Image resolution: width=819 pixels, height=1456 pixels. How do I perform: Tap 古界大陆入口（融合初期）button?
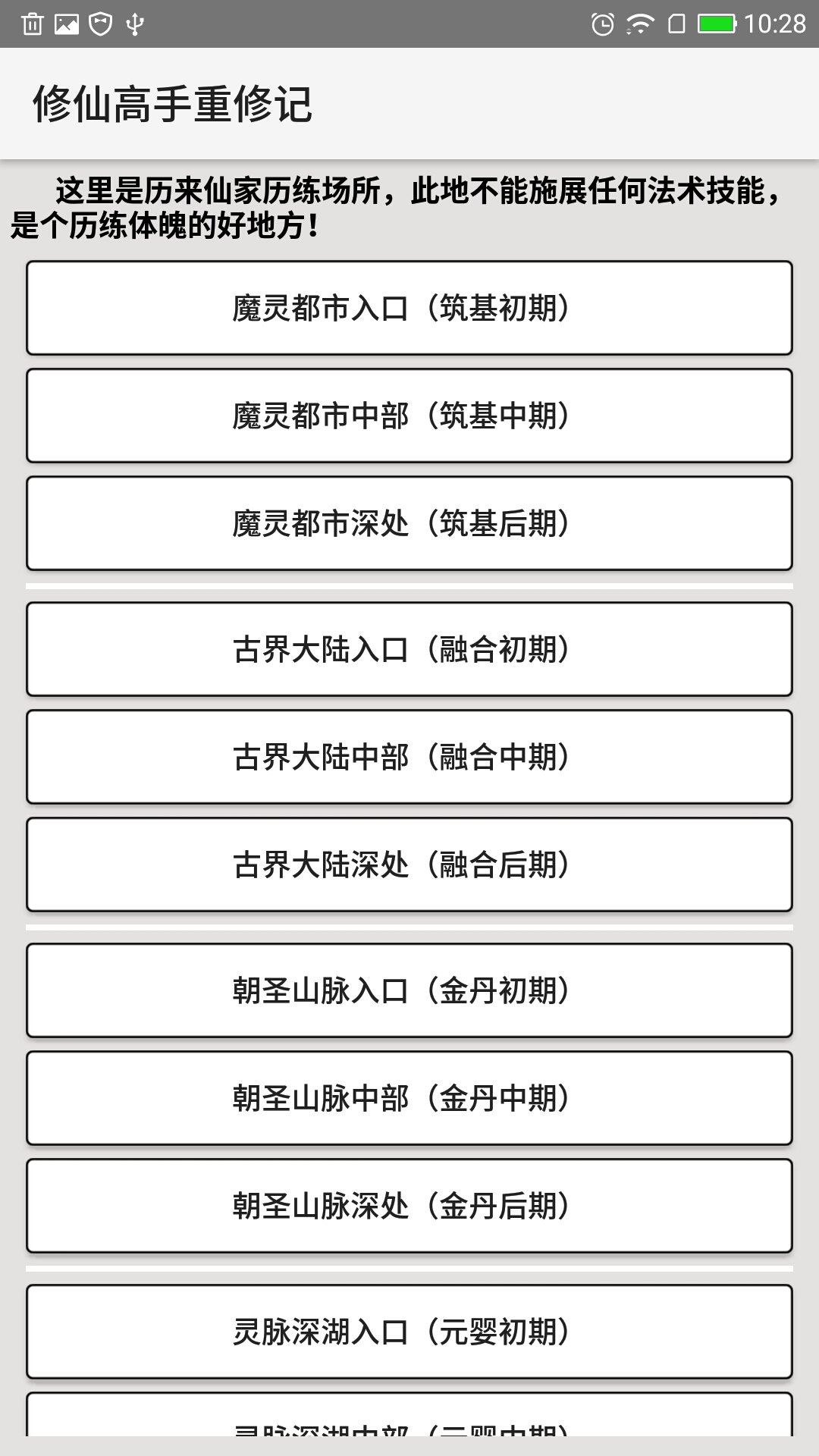[409, 649]
